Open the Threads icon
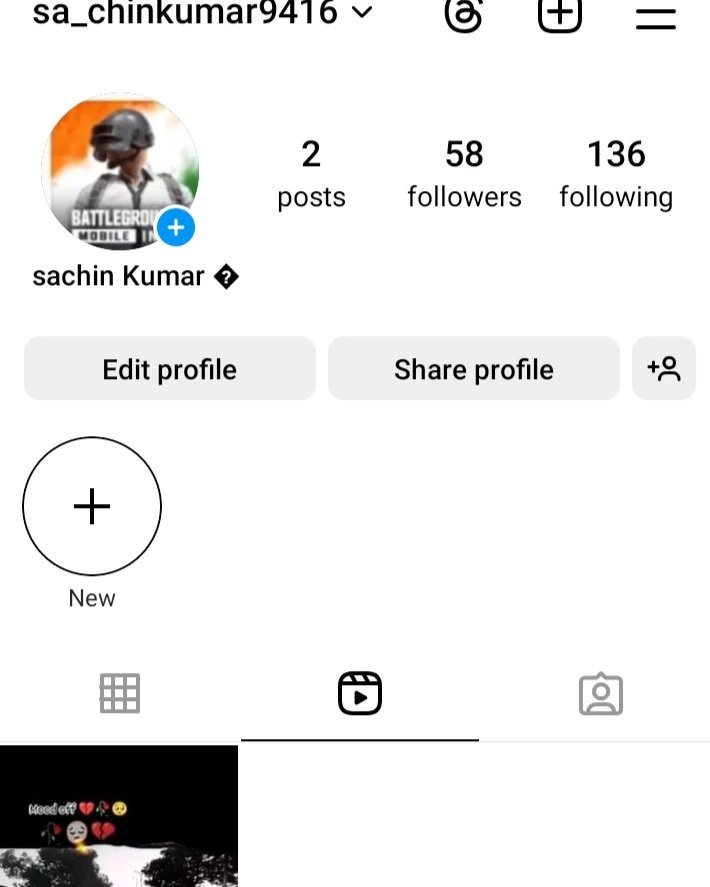Viewport: 710px width, 887px height. pos(464,14)
